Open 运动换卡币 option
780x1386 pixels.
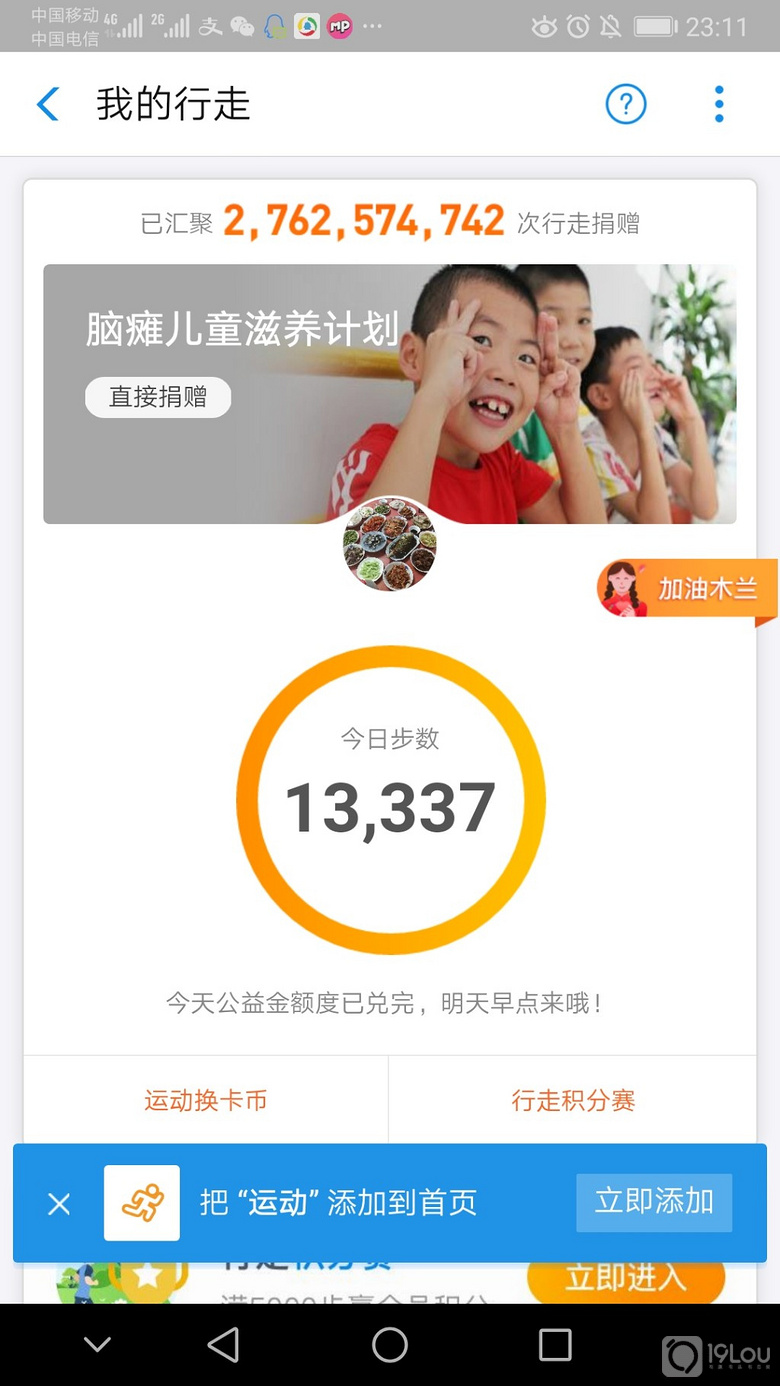(205, 1101)
